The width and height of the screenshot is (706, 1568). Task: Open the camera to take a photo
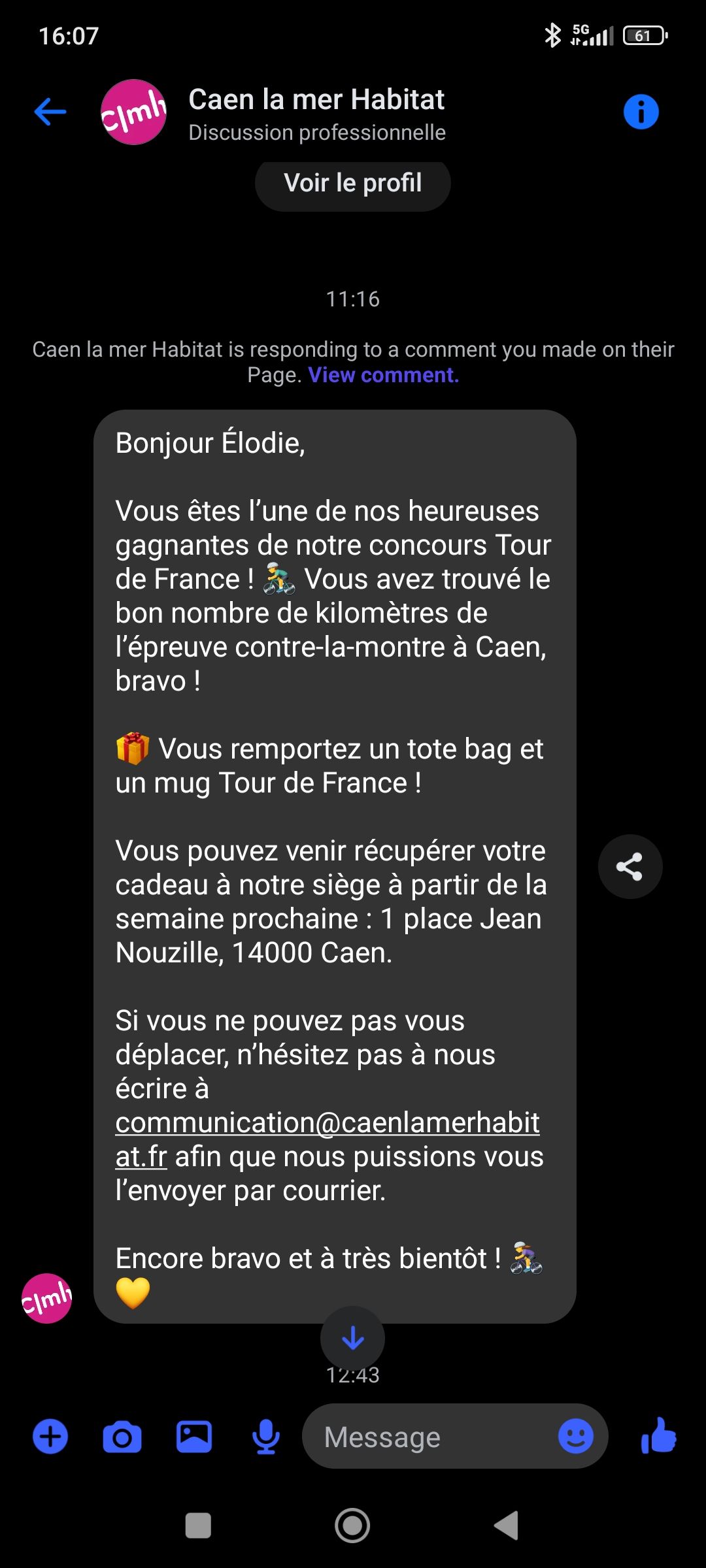click(x=122, y=1437)
